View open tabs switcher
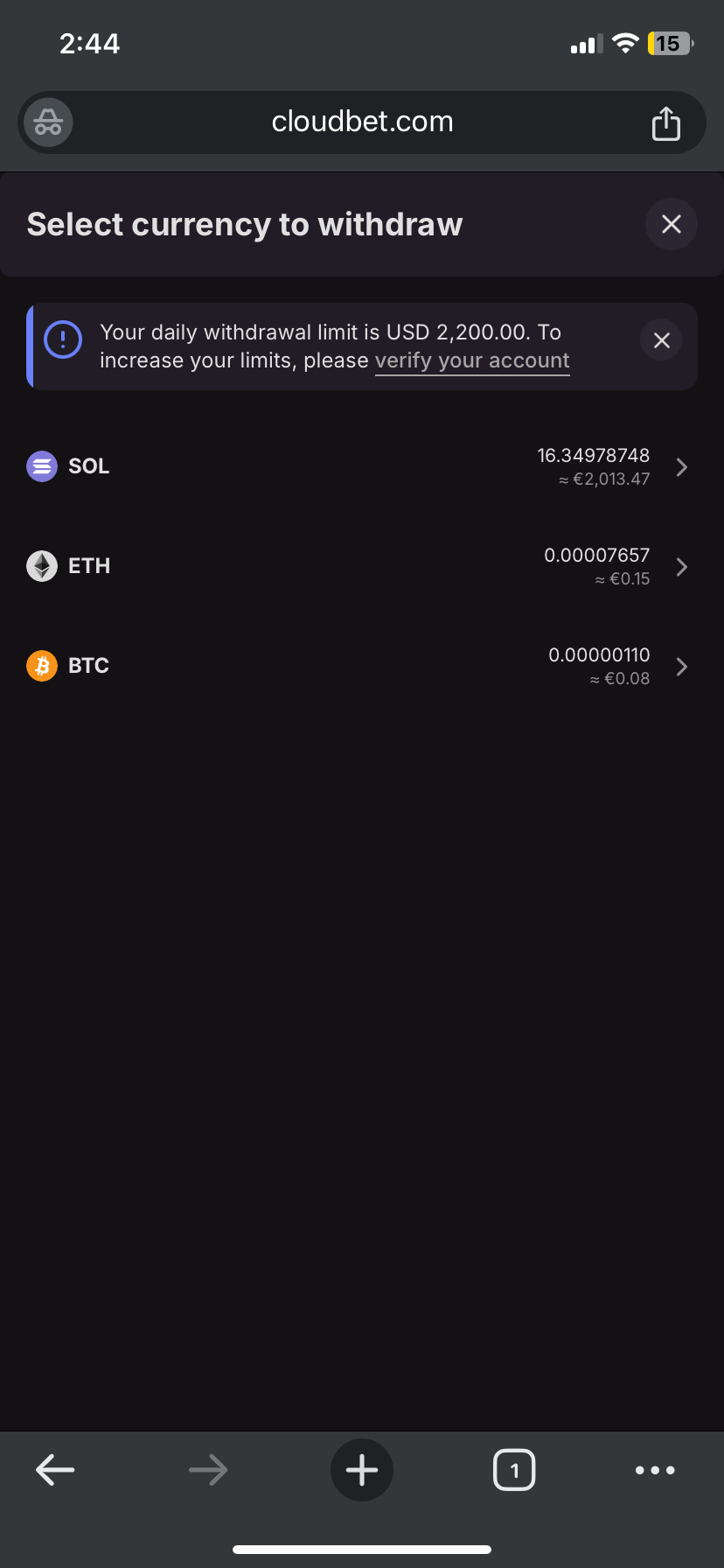Image resolution: width=724 pixels, height=1568 pixels. pos(514,1470)
